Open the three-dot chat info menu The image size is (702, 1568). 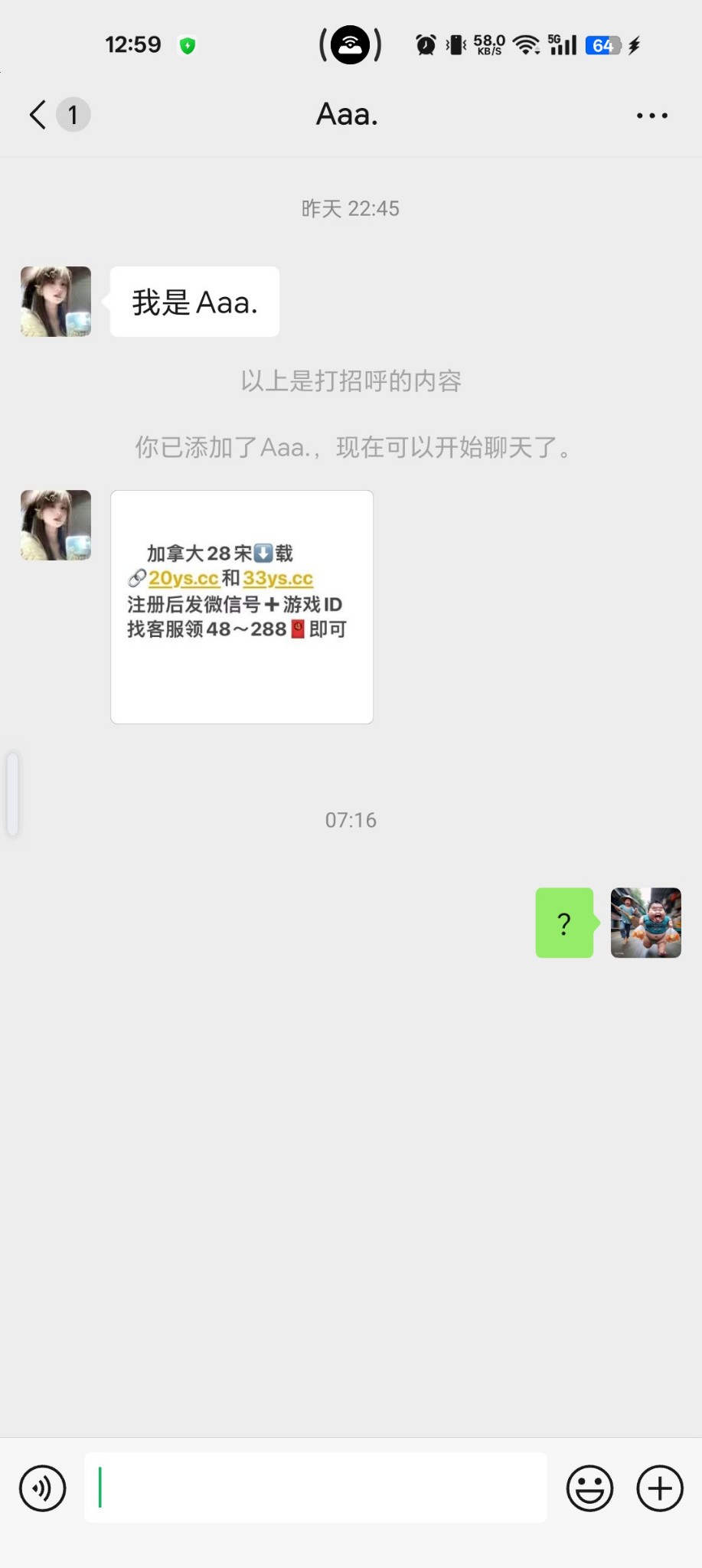[651, 116]
